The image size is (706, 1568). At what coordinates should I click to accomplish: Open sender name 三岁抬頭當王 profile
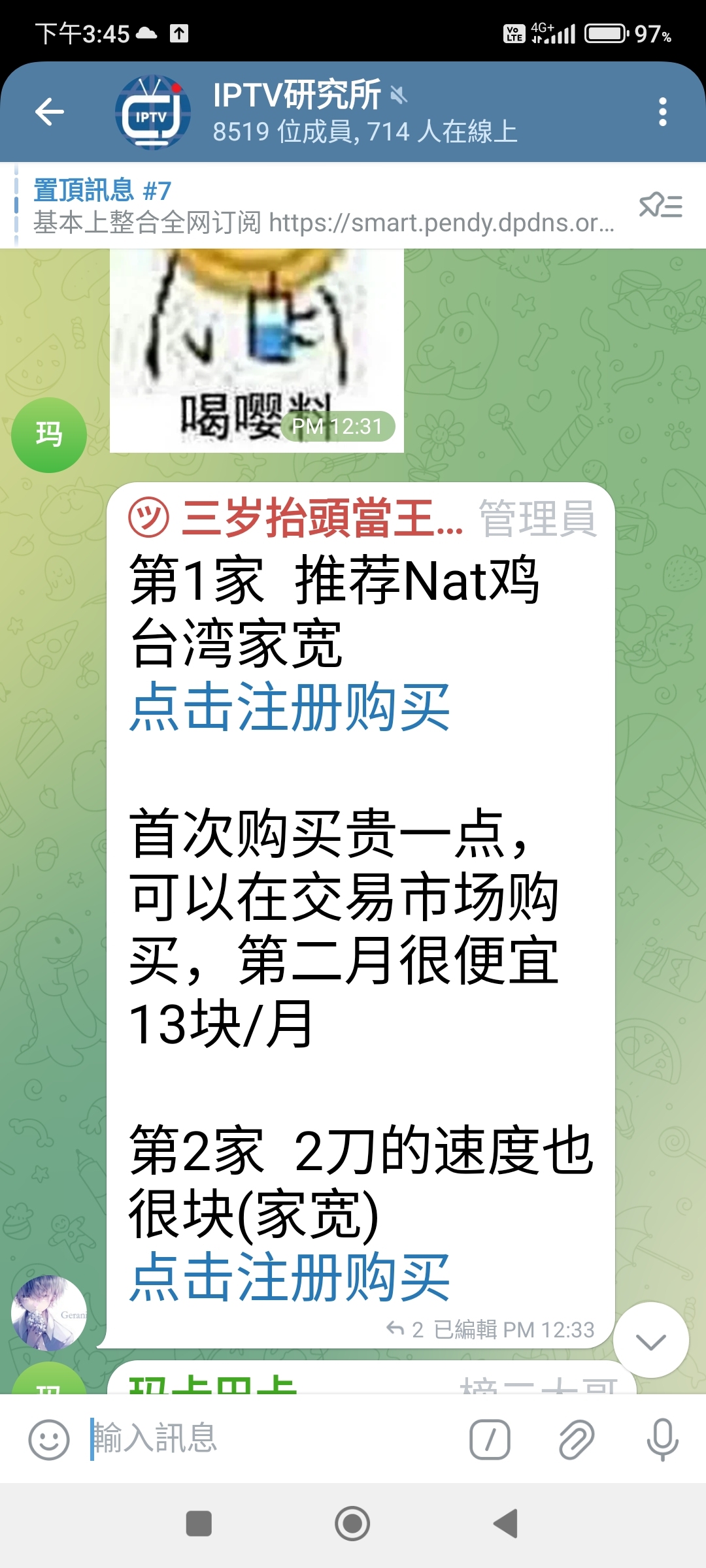(322, 518)
